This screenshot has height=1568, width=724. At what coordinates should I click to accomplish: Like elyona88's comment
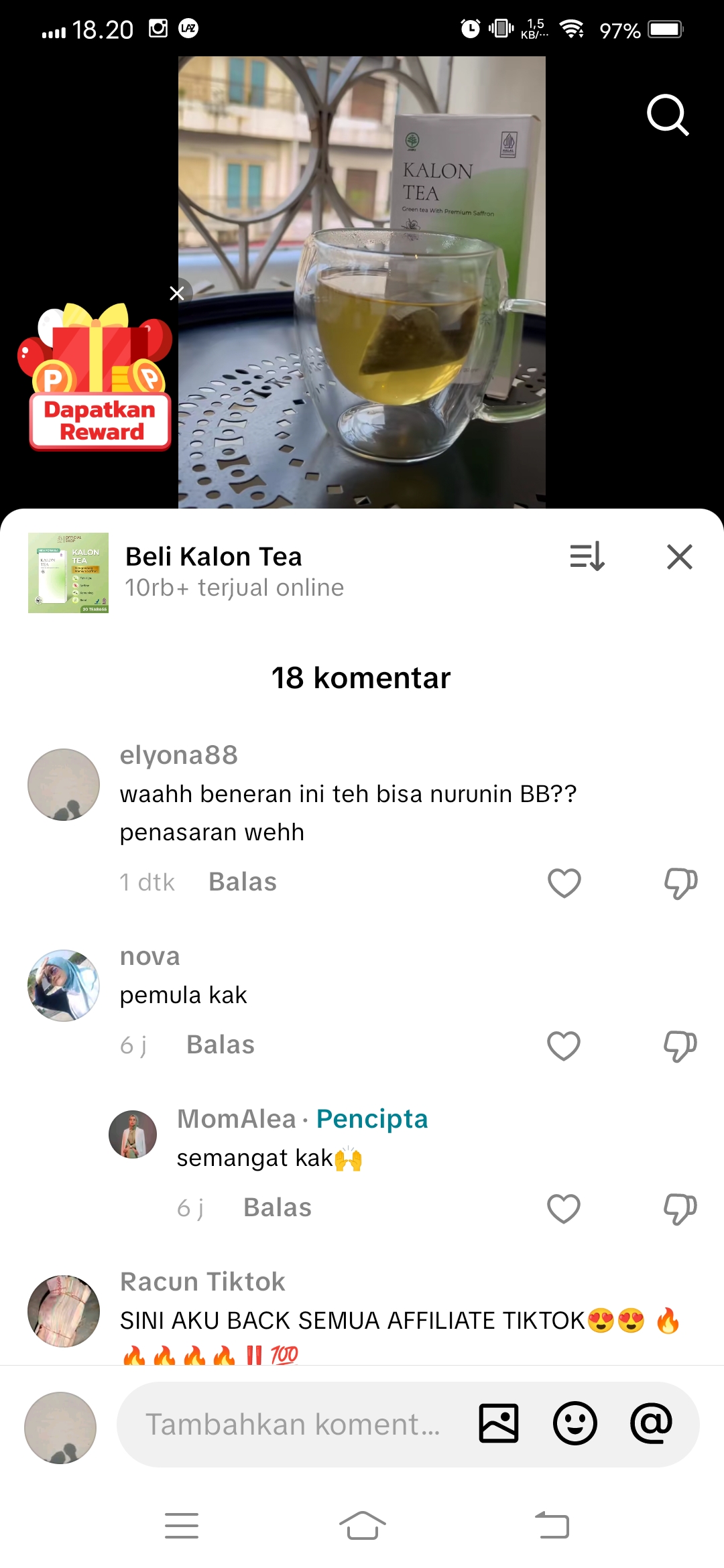click(x=564, y=883)
